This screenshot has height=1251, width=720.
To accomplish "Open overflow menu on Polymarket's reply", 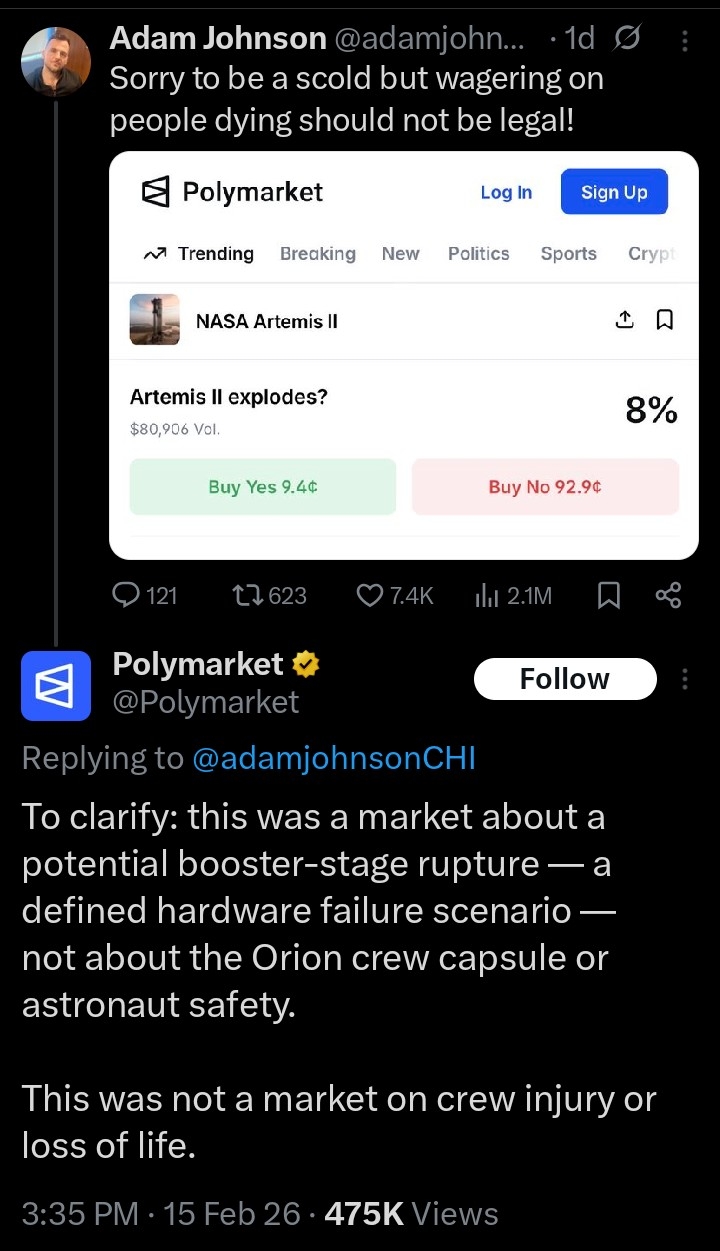I will (x=685, y=679).
